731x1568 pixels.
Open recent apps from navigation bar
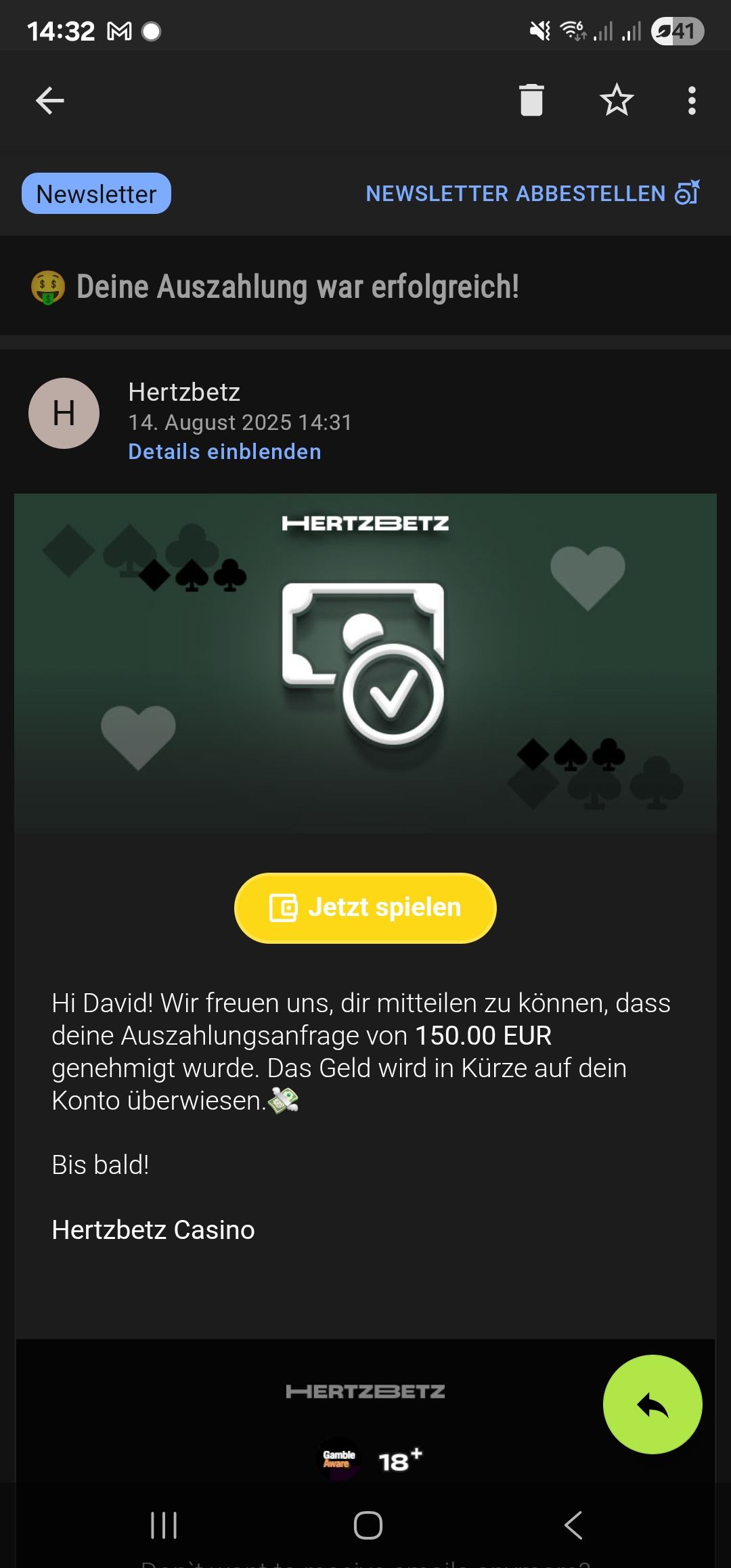click(x=164, y=1525)
